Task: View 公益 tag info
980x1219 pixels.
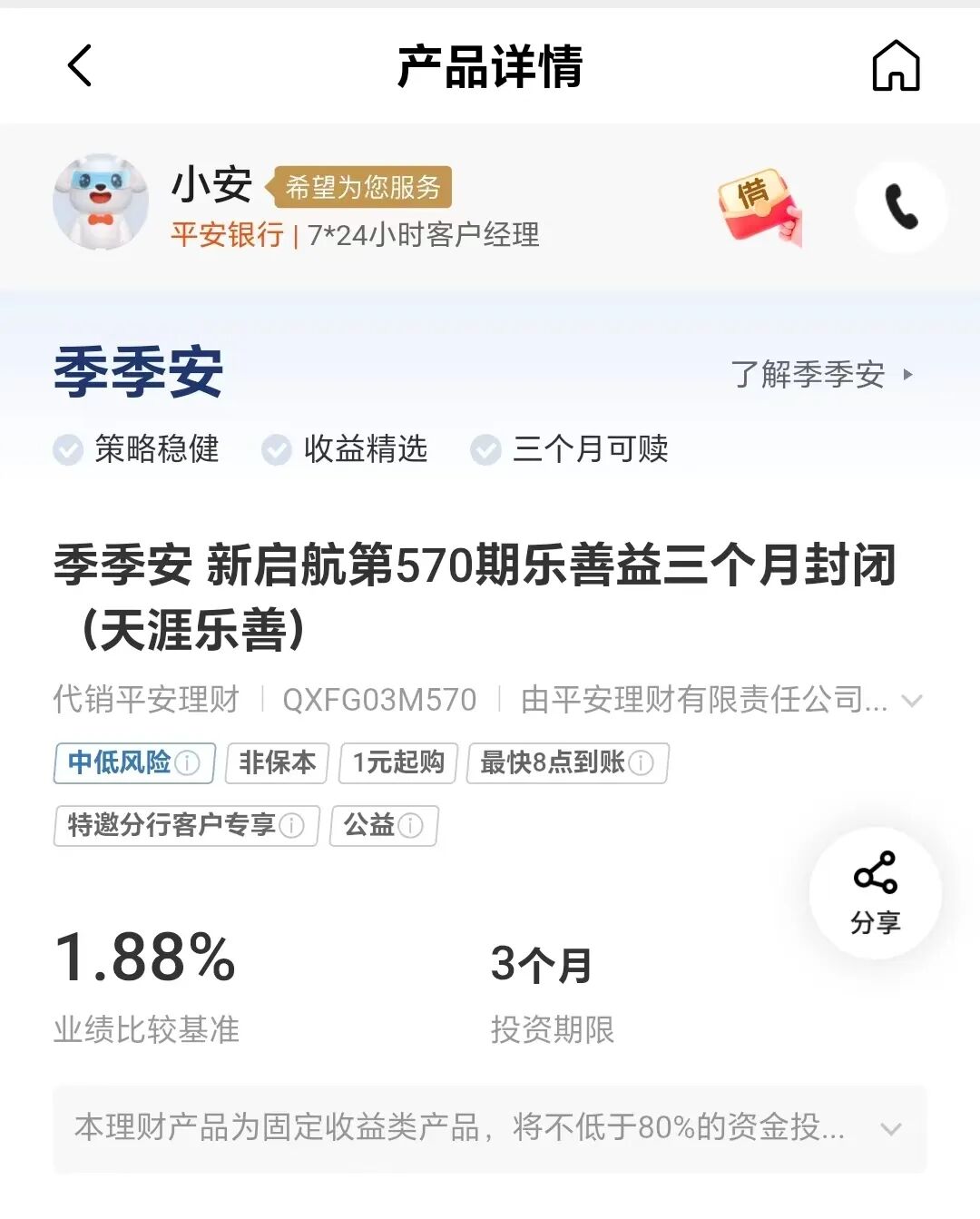Action: tap(410, 825)
